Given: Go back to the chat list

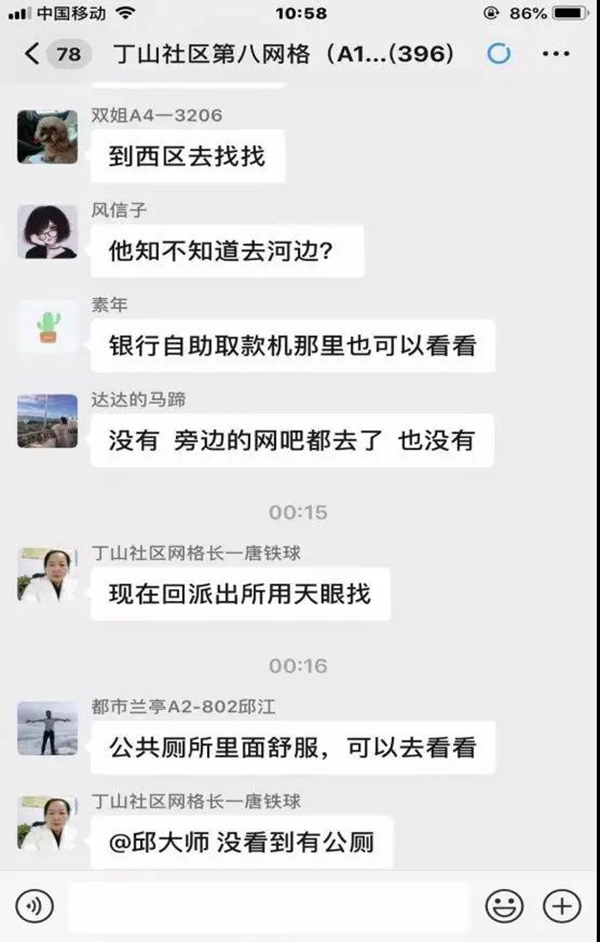Looking at the screenshot, I should [x=32, y=53].
